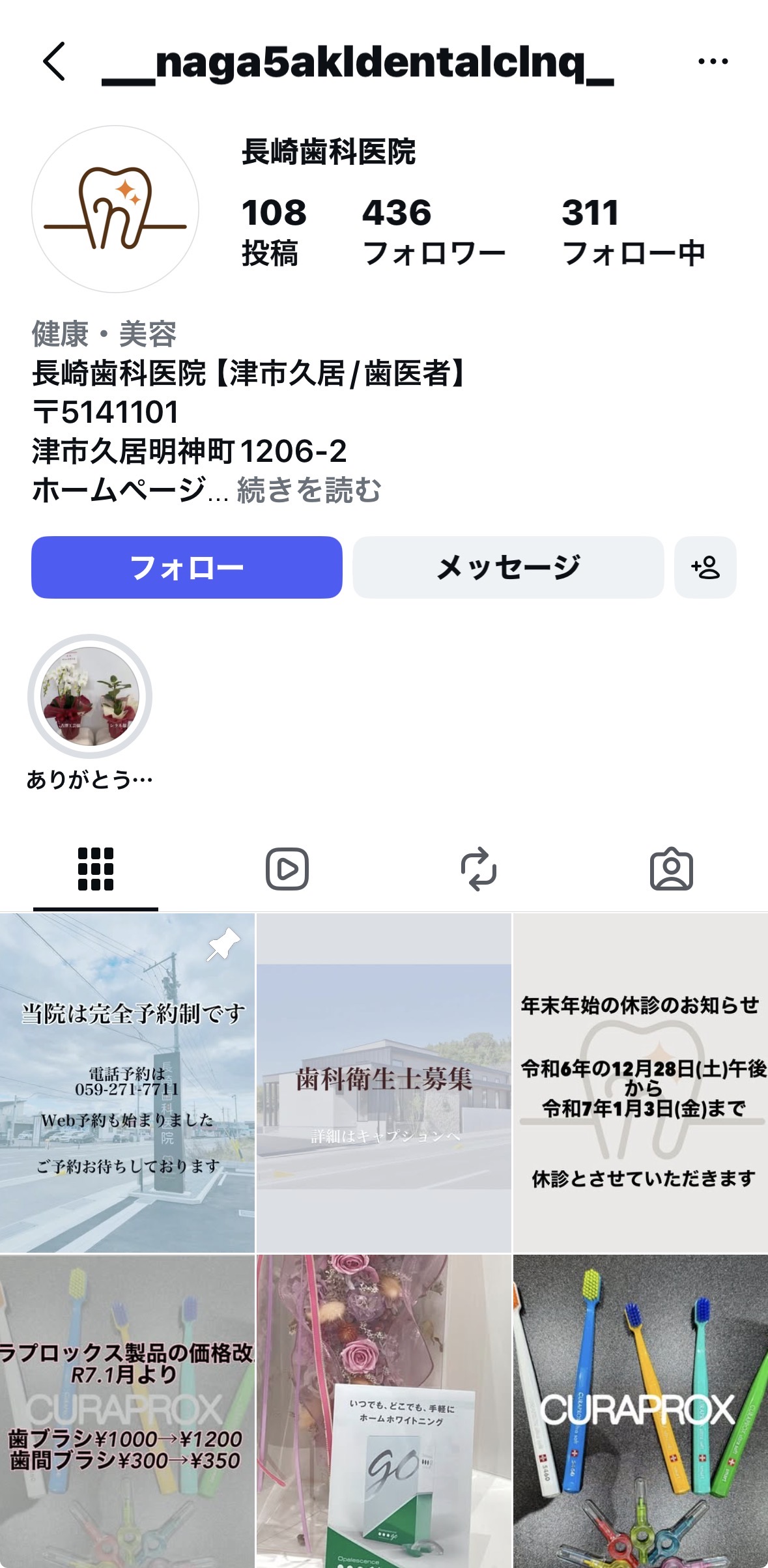The width and height of the screenshot is (768, 1568).
Task: Open the ありがとう story highlight
Action: click(90, 696)
